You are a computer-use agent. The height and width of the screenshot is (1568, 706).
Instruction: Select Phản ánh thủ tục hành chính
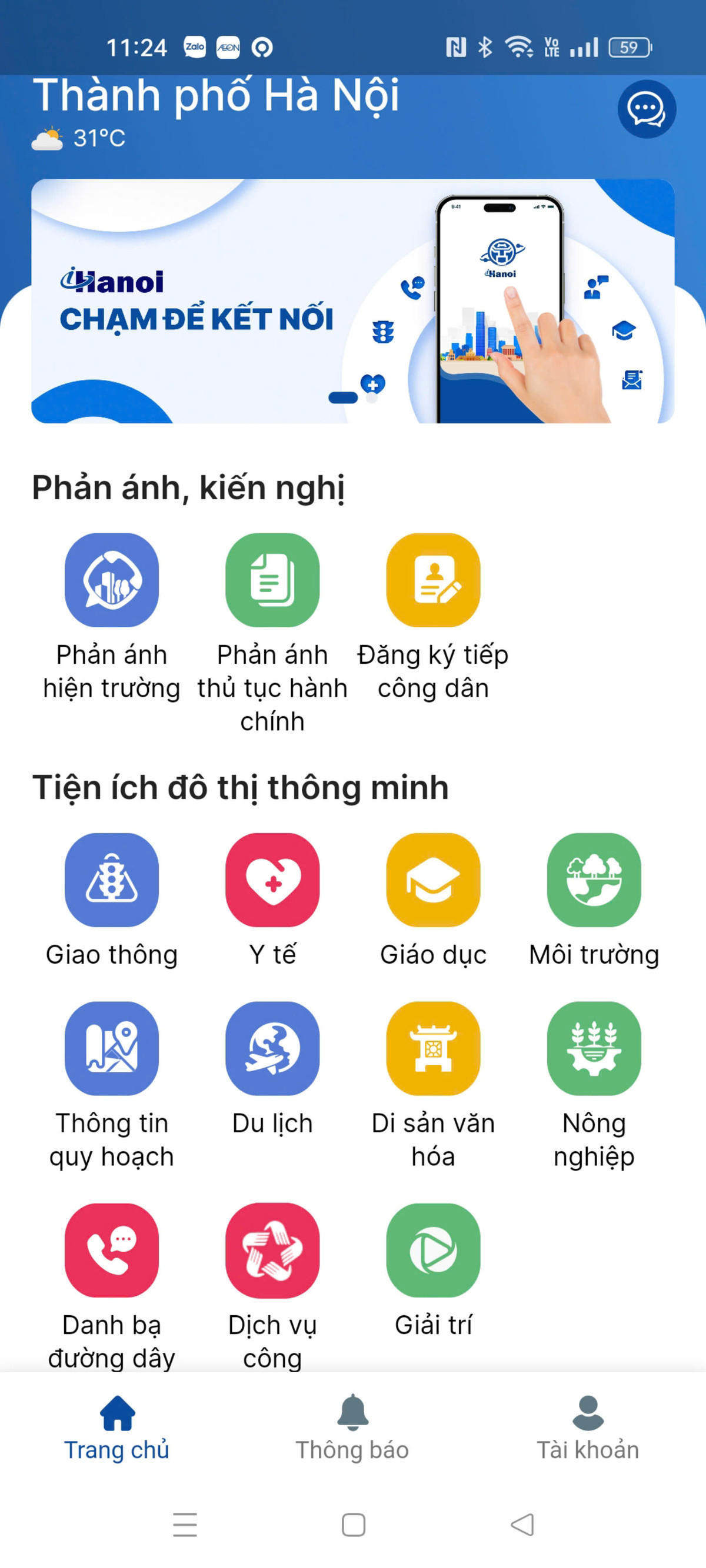(x=273, y=581)
